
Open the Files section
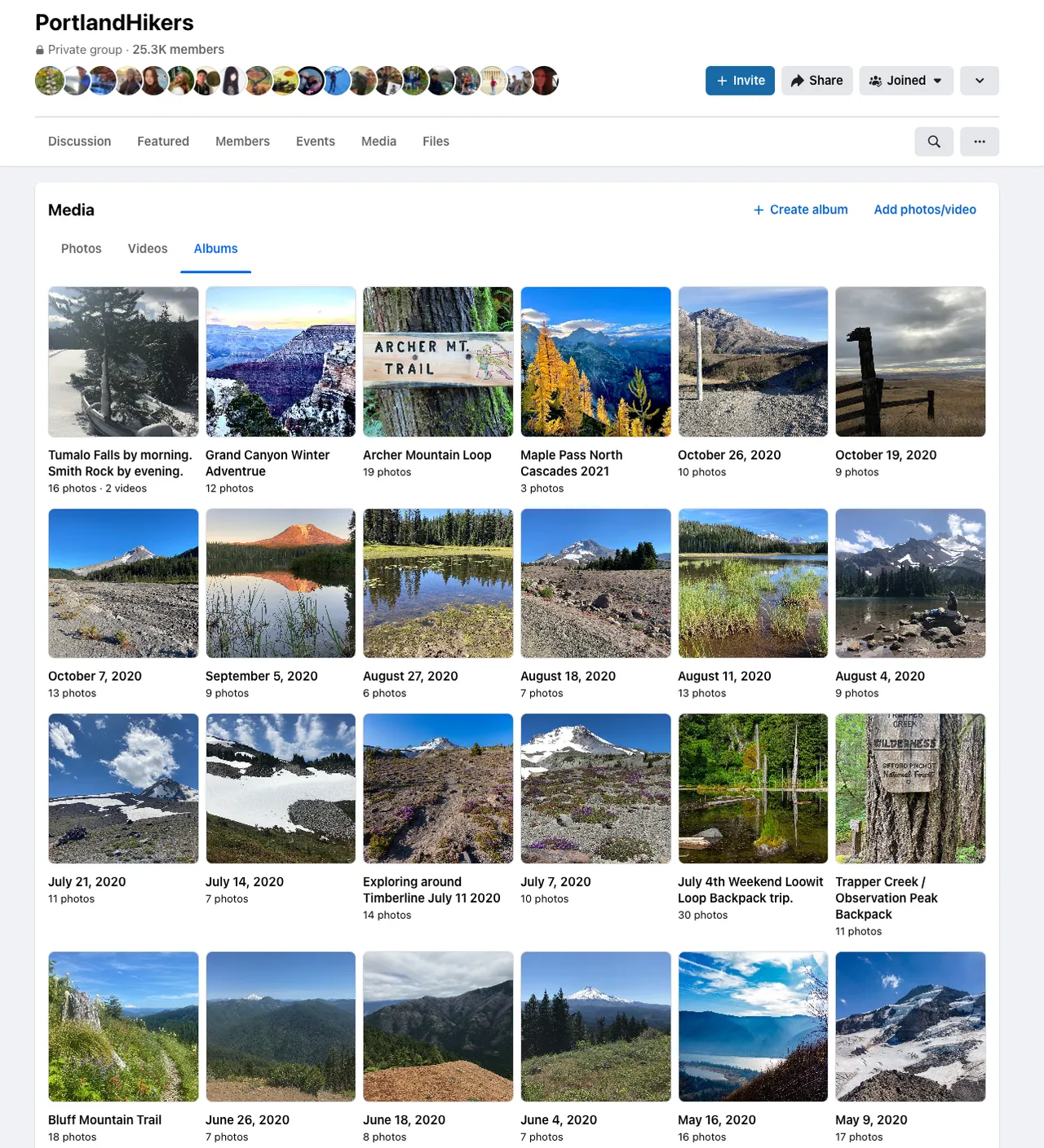click(x=436, y=141)
